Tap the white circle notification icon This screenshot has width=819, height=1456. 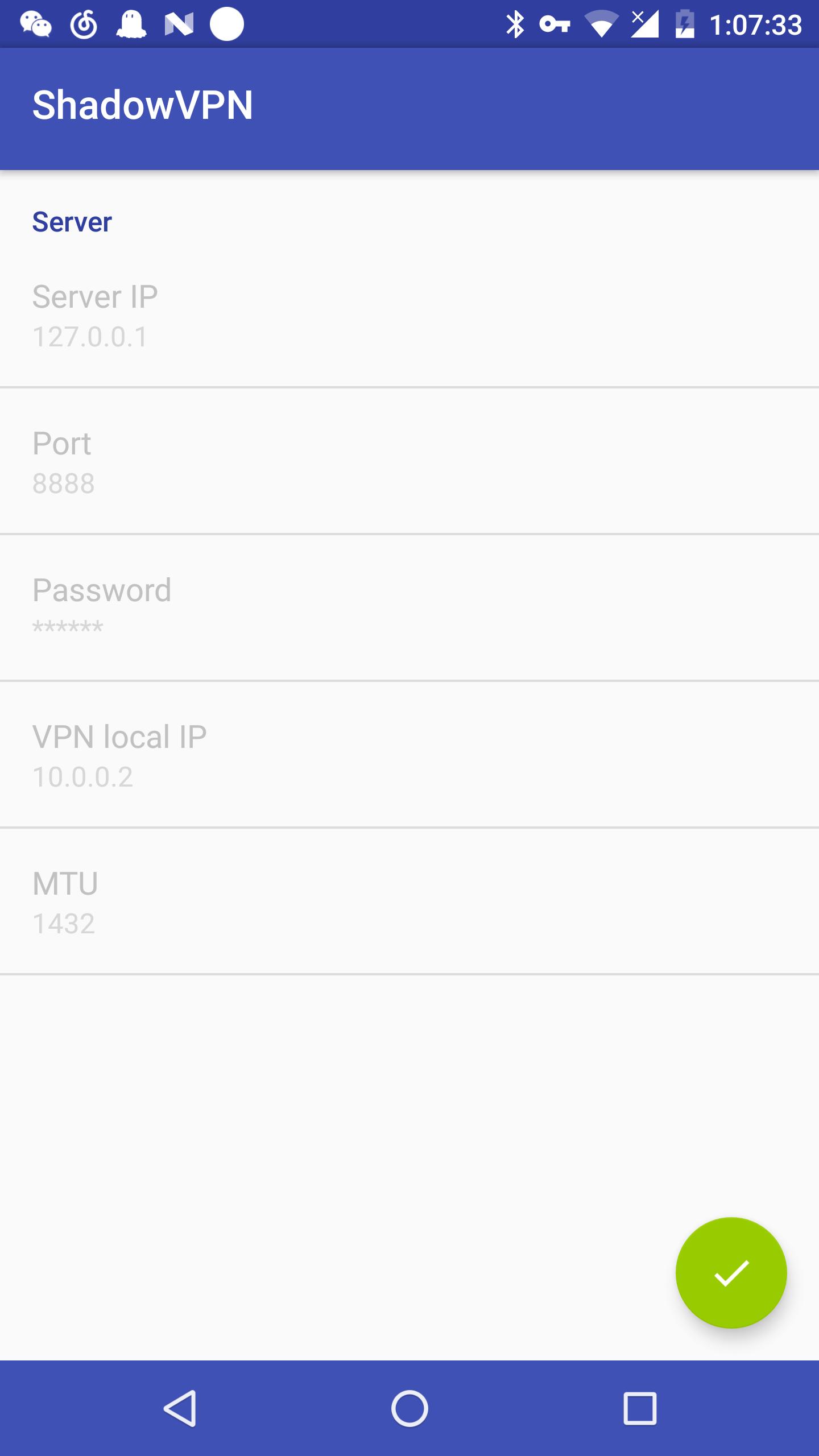point(227,24)
